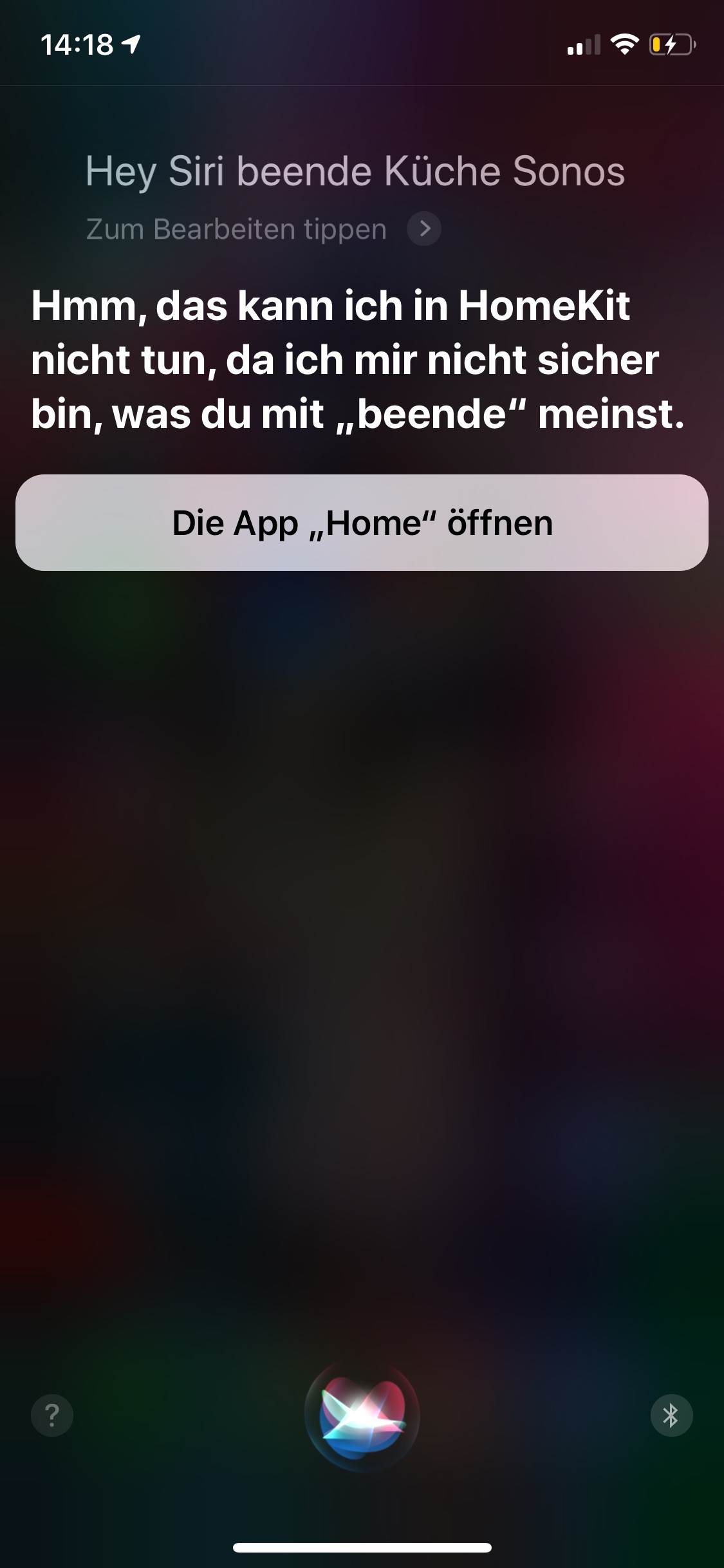
Task: Activate the Siri orb to speak again
Action: (x=362, y=1415)
